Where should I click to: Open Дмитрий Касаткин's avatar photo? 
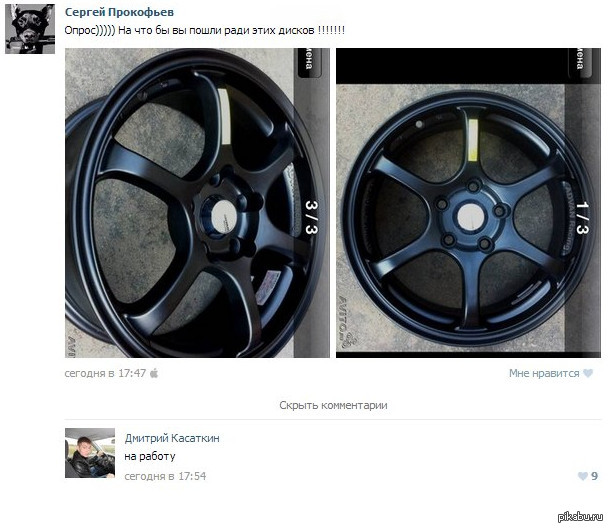tap(90, 454)
